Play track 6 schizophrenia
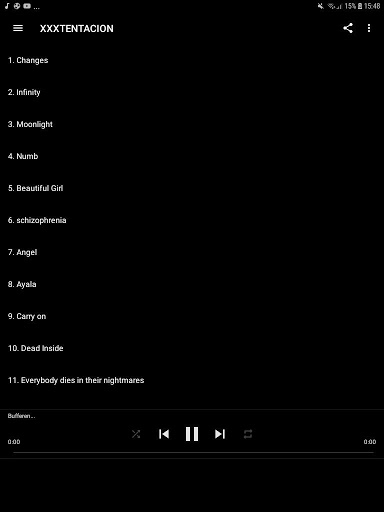This screenshot has height=512, width=384. pos(192,220)
